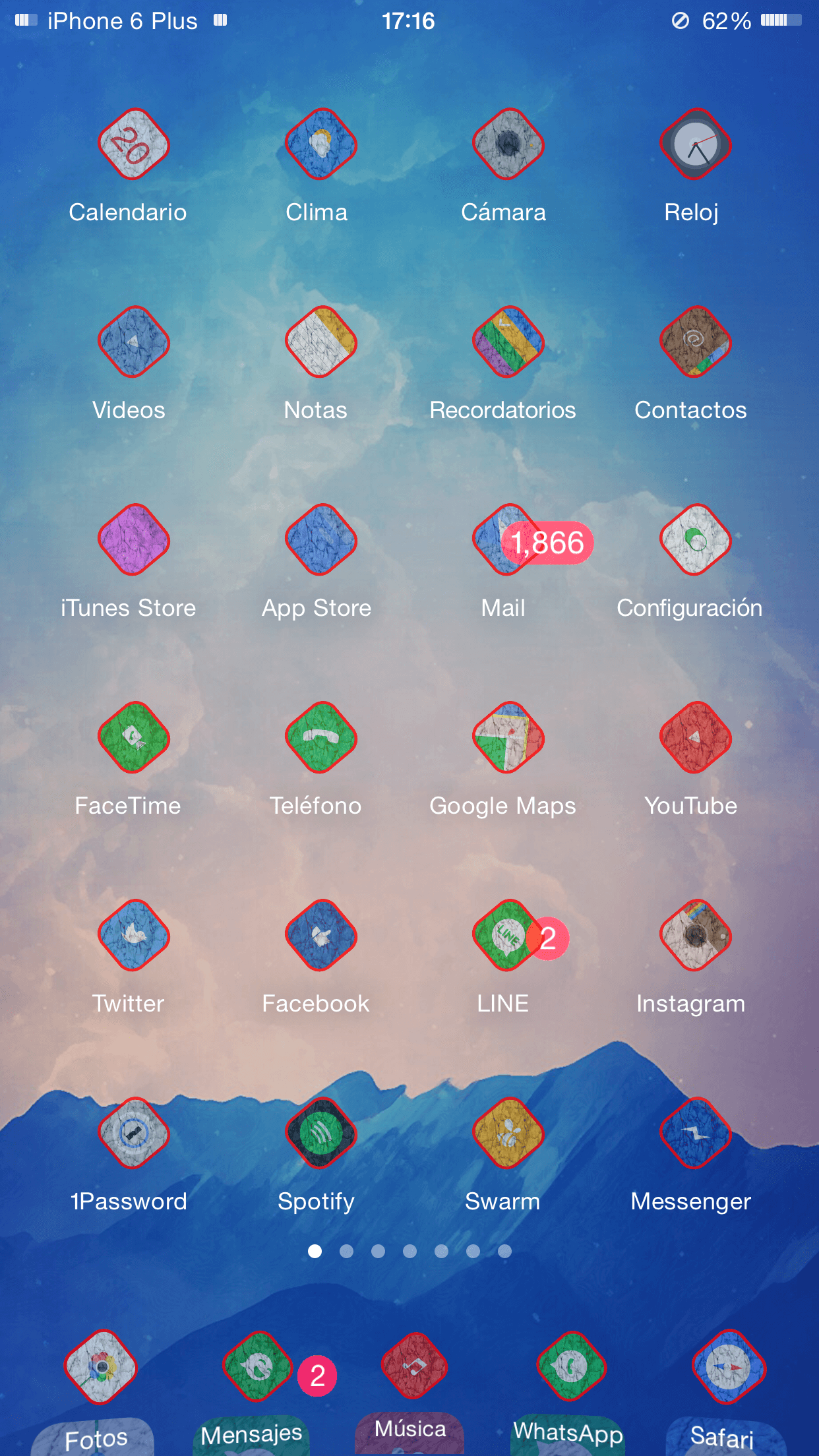Open Contactos
This screenshot has width=819, height=1456.
point(695,342)
